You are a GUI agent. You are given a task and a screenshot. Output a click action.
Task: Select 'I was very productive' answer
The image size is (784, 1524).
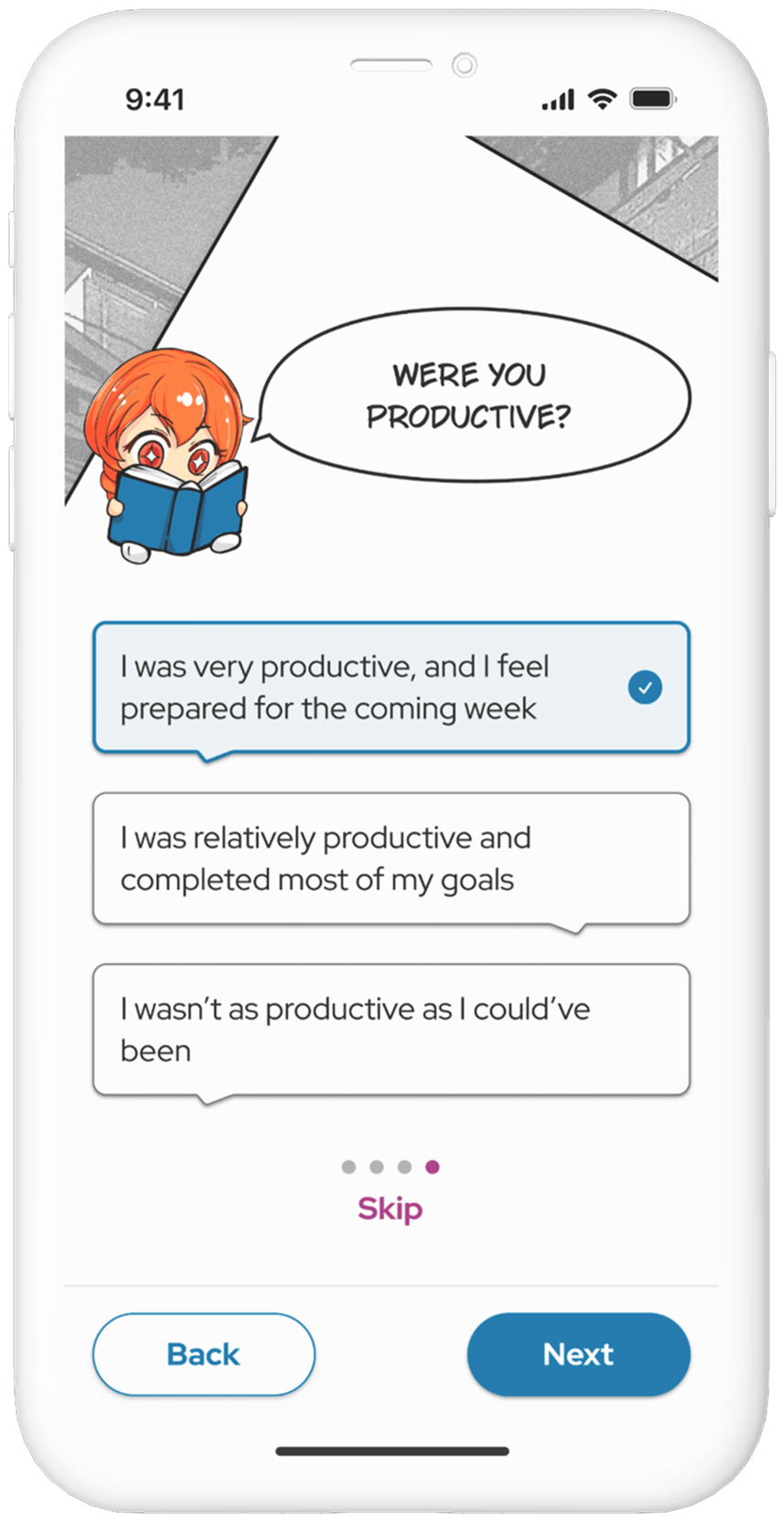pos(391,687)
